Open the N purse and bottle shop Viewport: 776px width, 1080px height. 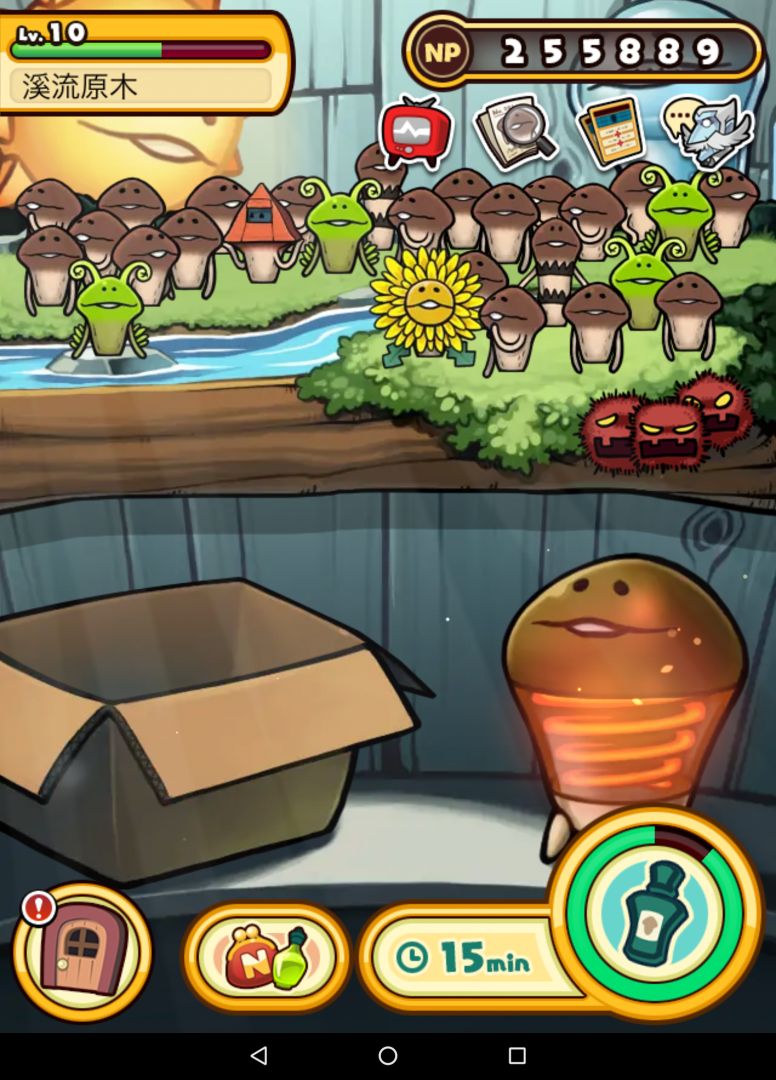[266, 957]
